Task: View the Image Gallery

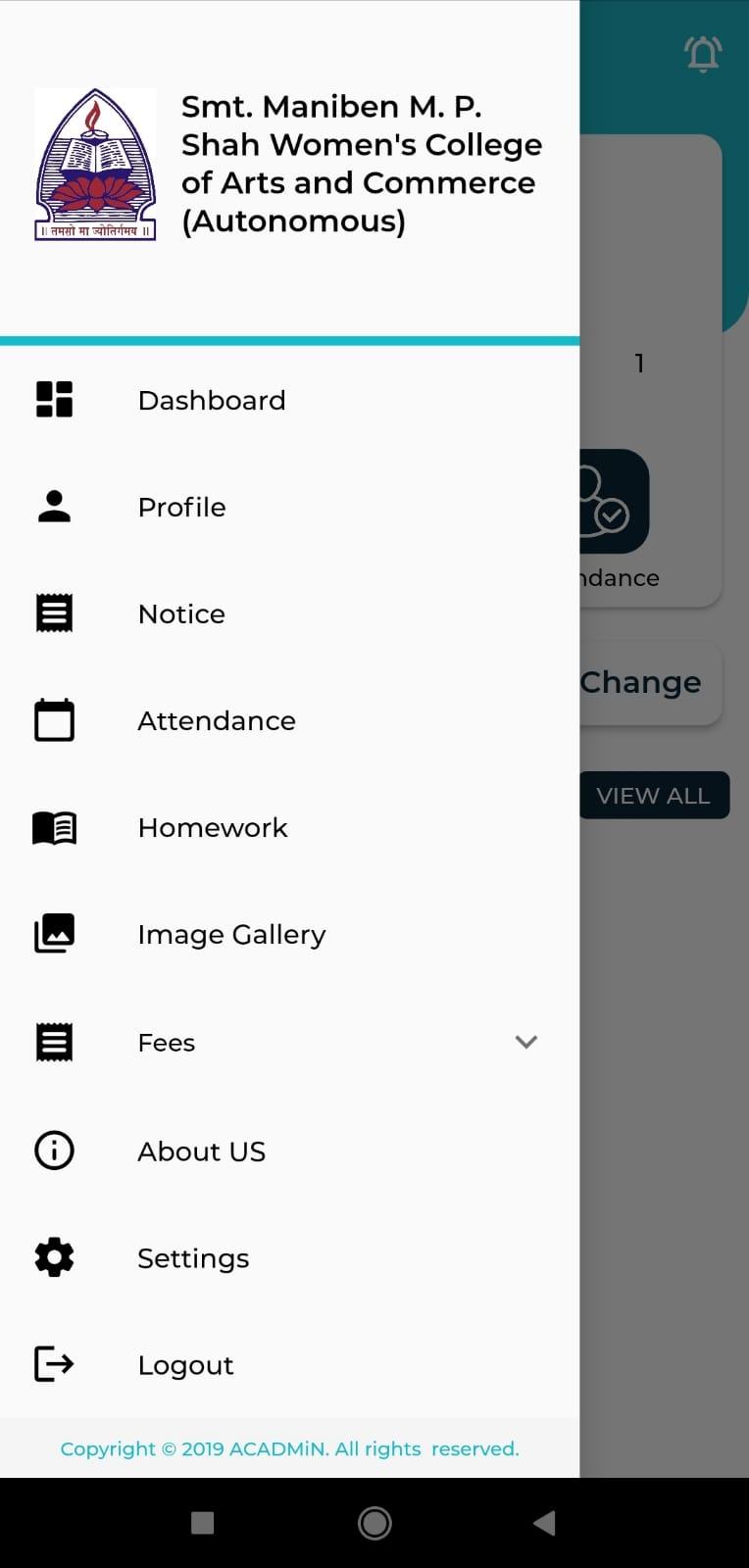Action: pyautogui.click(x=289, y=935)
